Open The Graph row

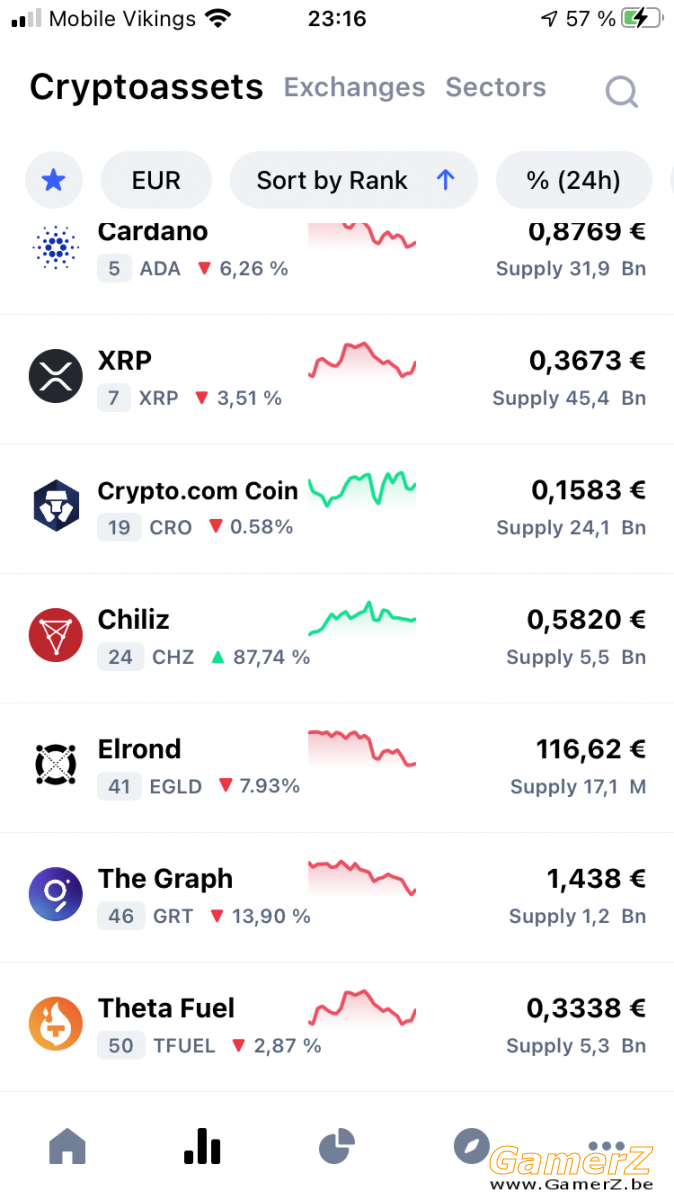click(337, 897)
